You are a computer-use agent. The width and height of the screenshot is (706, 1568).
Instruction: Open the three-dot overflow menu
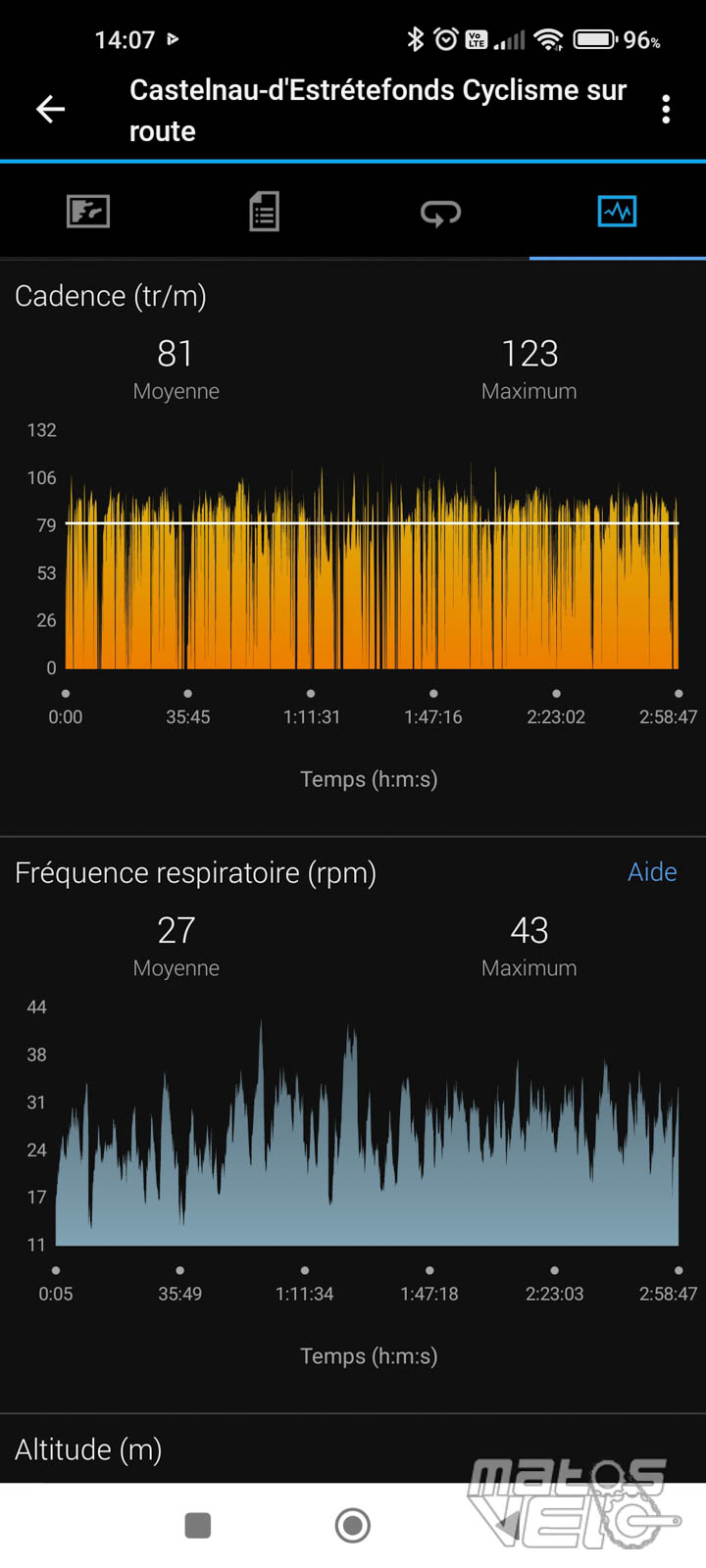coord(666,109)
